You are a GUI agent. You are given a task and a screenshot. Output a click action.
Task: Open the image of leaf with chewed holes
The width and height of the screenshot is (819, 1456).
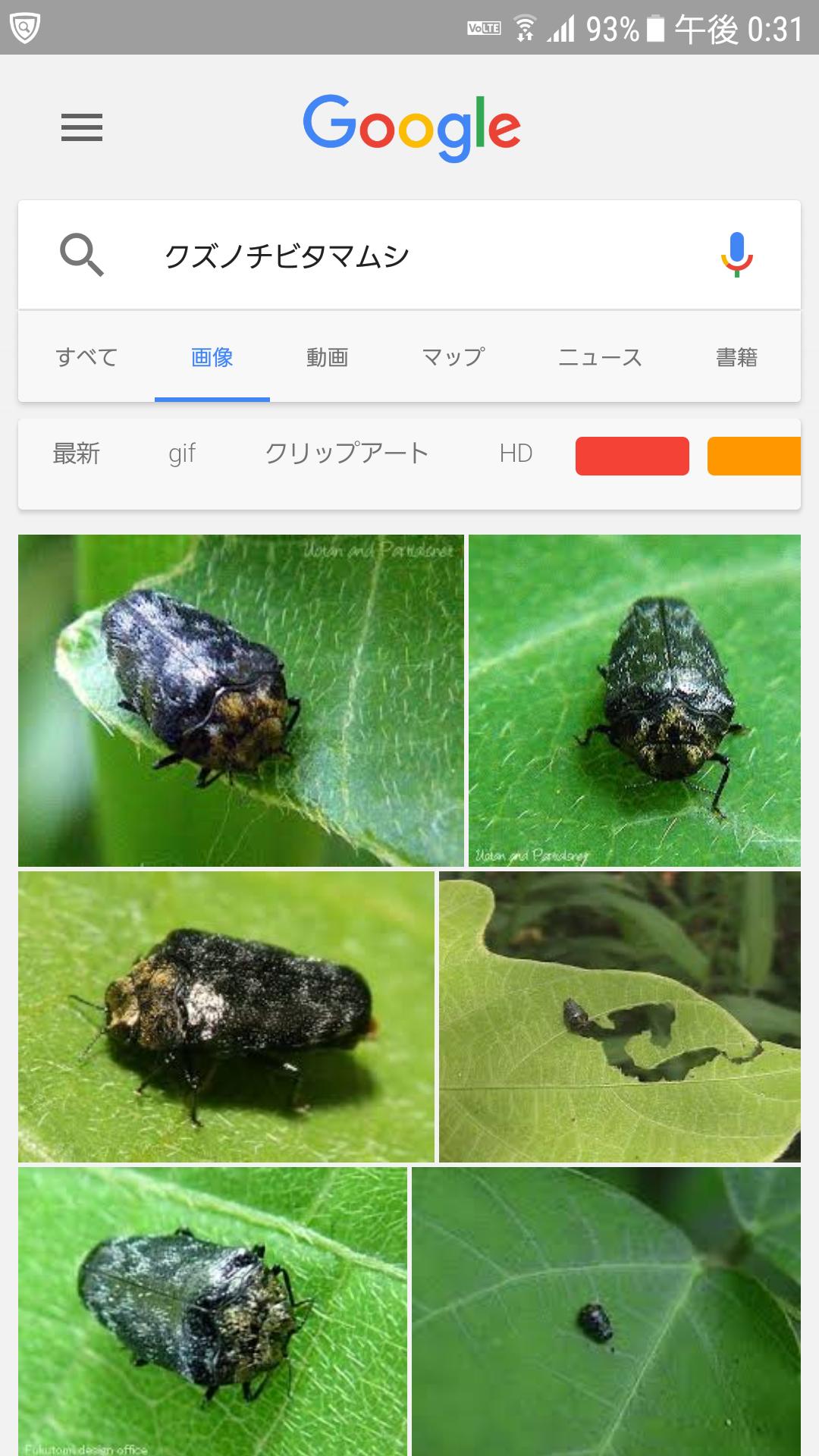point(620,1017)
